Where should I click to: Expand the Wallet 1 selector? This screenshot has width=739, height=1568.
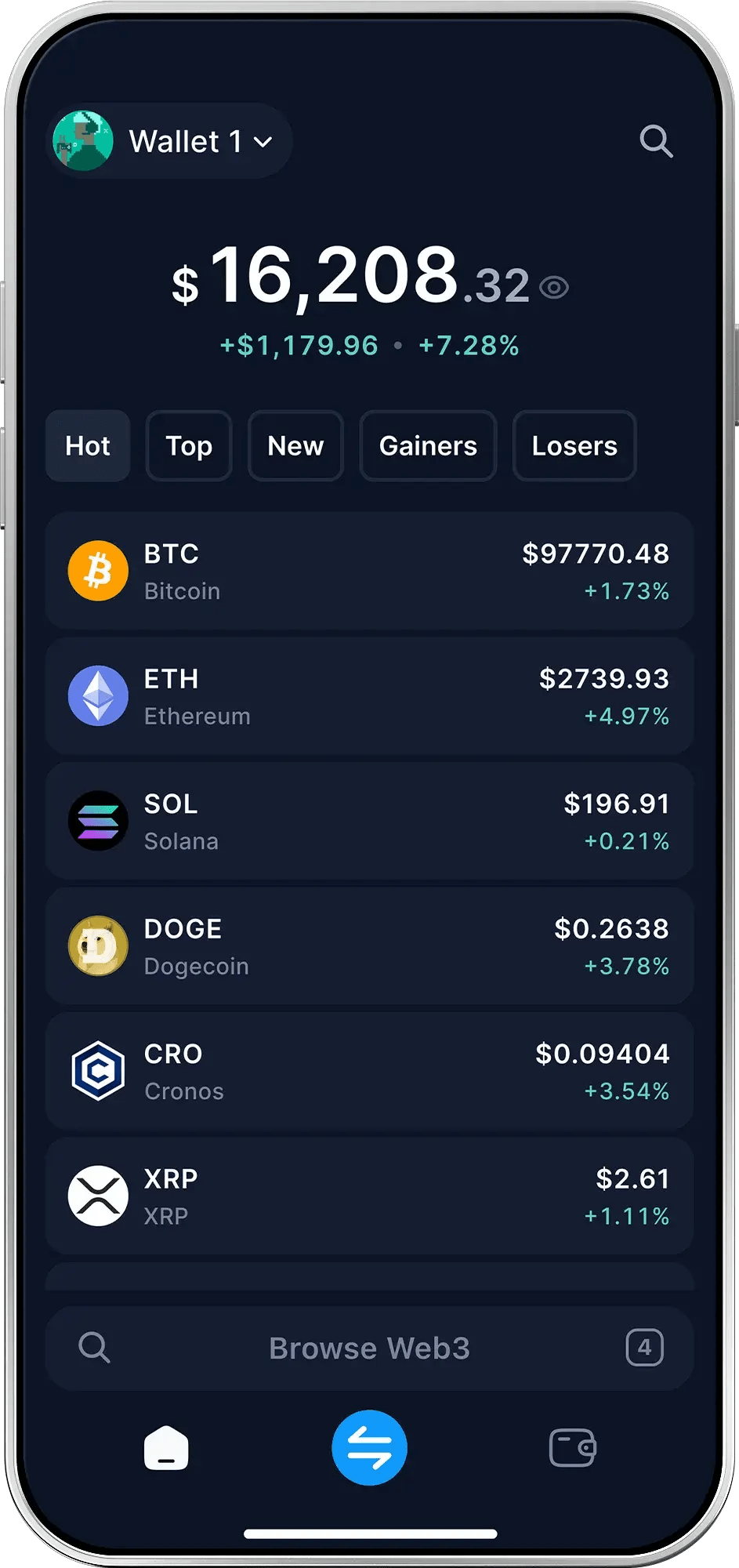[x=263, y=142]
